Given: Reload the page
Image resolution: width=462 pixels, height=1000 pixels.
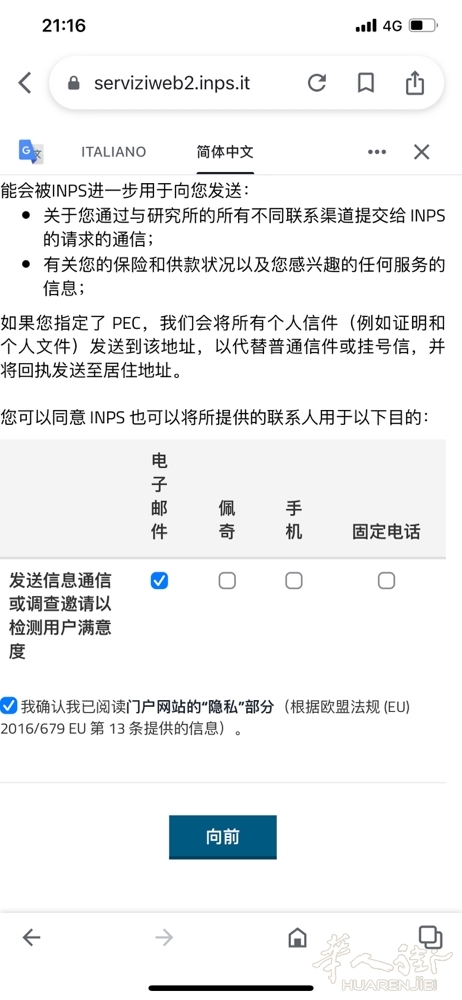Looking at the screenshot, I should (x=317, y=83).
